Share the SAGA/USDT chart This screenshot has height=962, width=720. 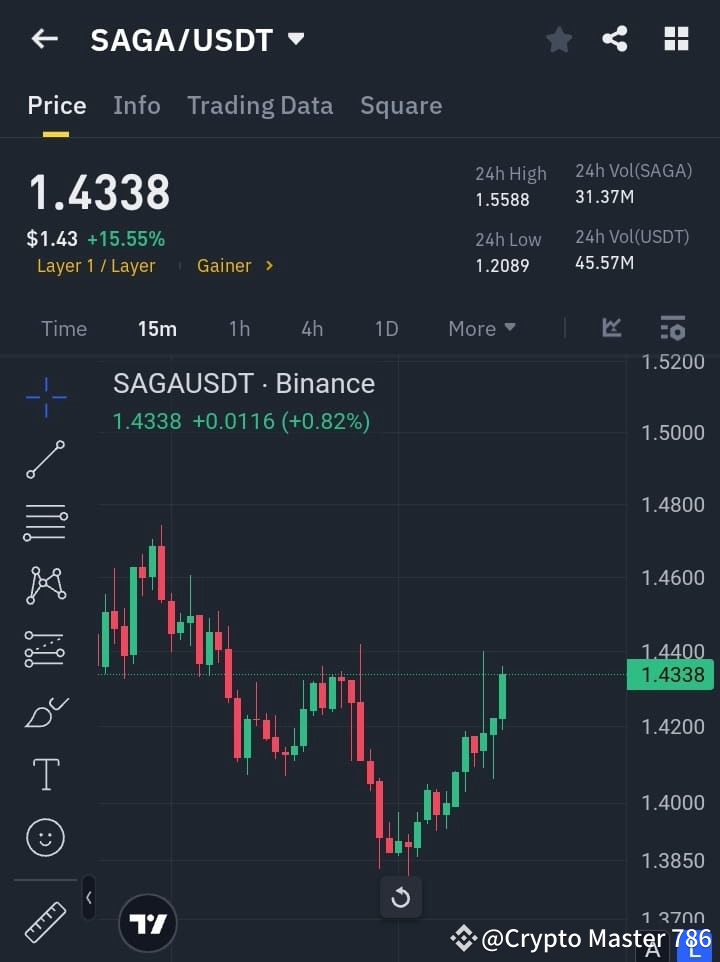click(615, 39)
